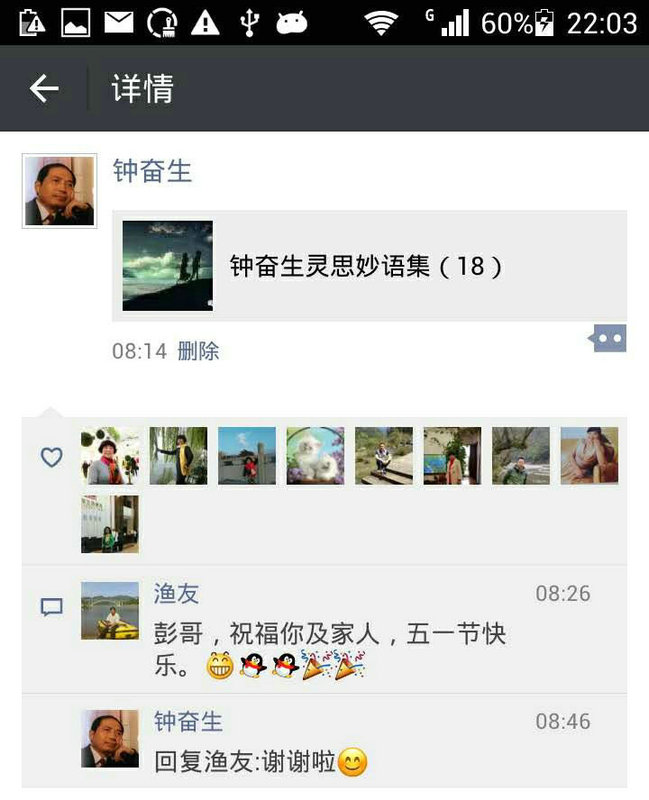Screen dimensions: 649x800
Task: Delete this post via 删除
Action: pos(198,351)
